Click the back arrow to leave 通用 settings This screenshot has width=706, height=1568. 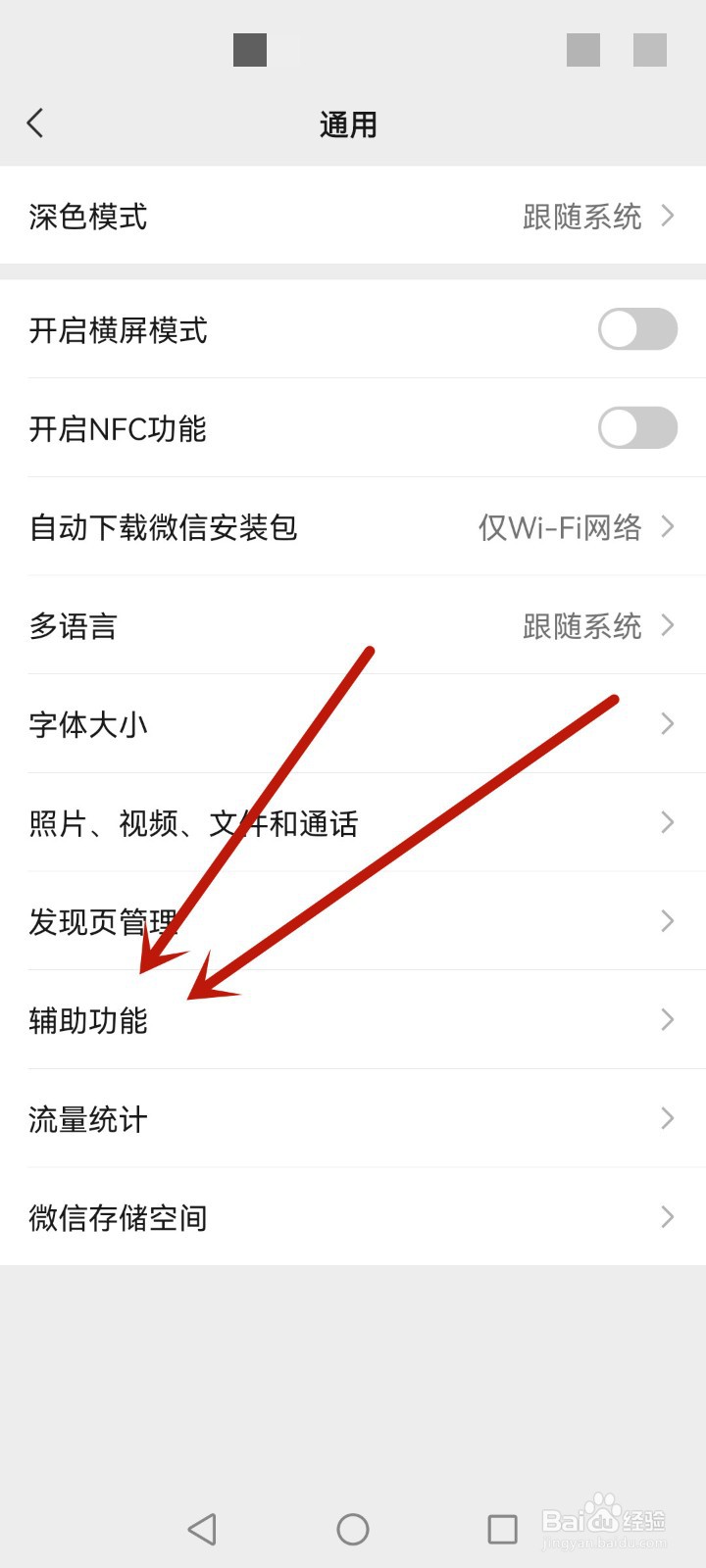coord(35,122)
